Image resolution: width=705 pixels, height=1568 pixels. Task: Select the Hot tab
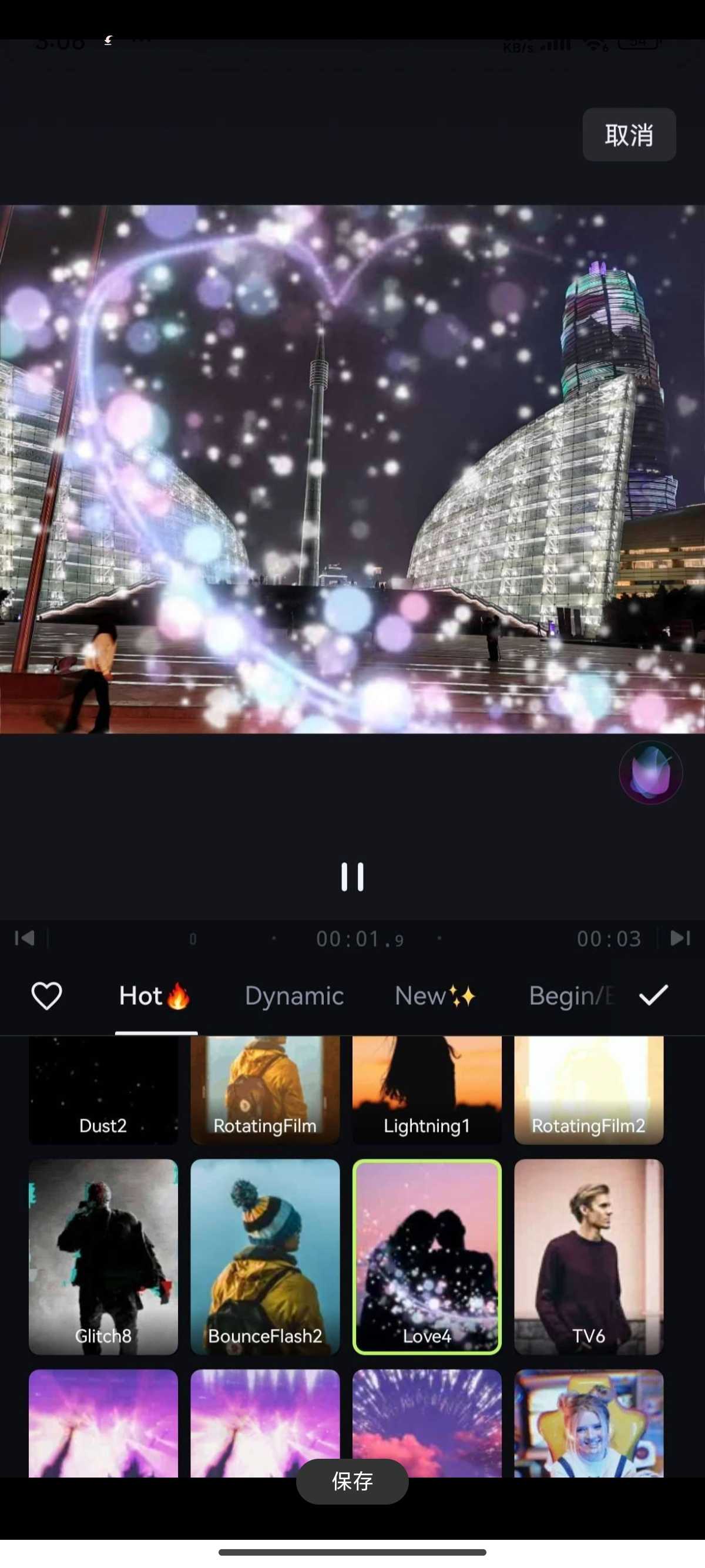[x=155, y=996]
